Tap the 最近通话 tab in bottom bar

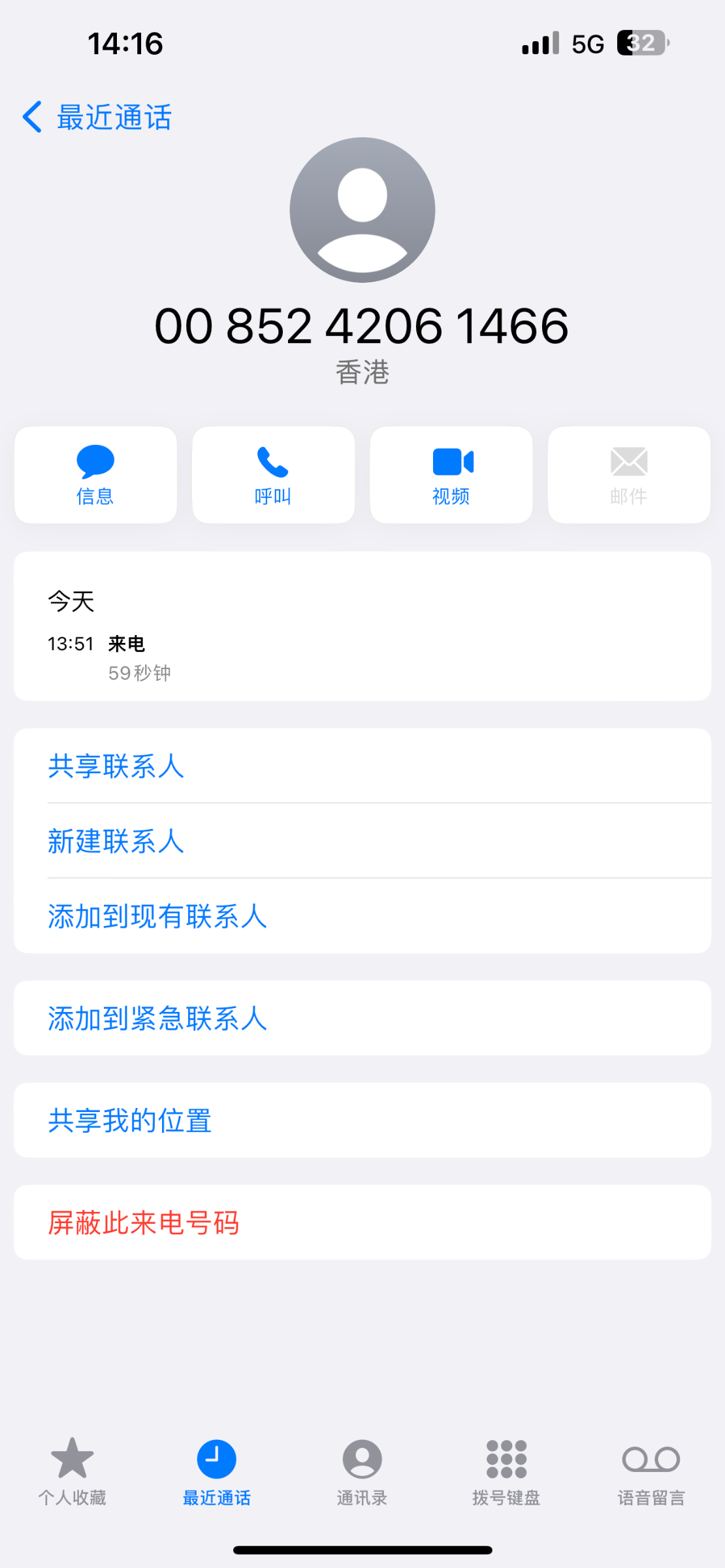pos(217,1470)
